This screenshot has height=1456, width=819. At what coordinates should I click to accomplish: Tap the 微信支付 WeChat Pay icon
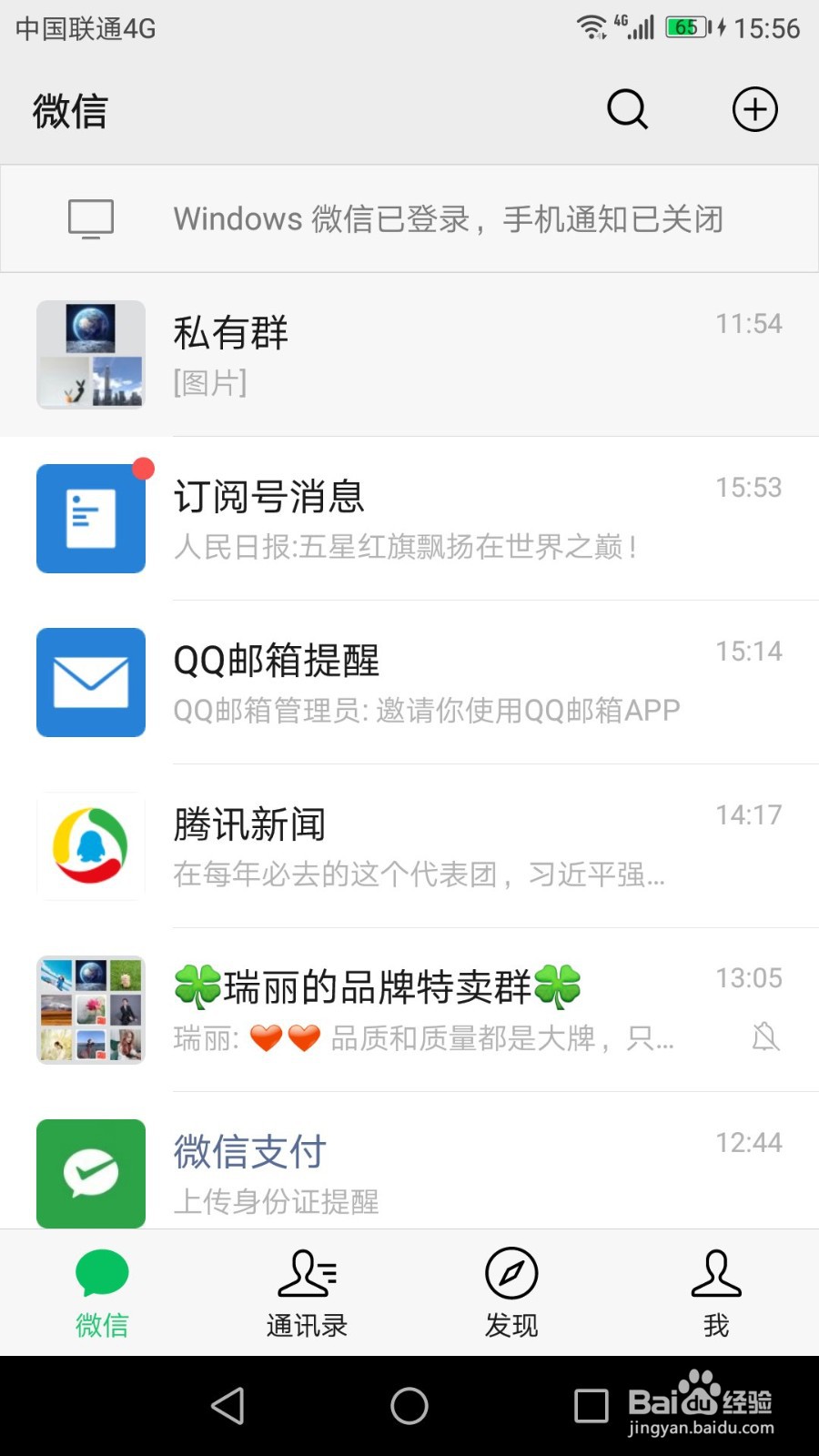point(90,1173)
